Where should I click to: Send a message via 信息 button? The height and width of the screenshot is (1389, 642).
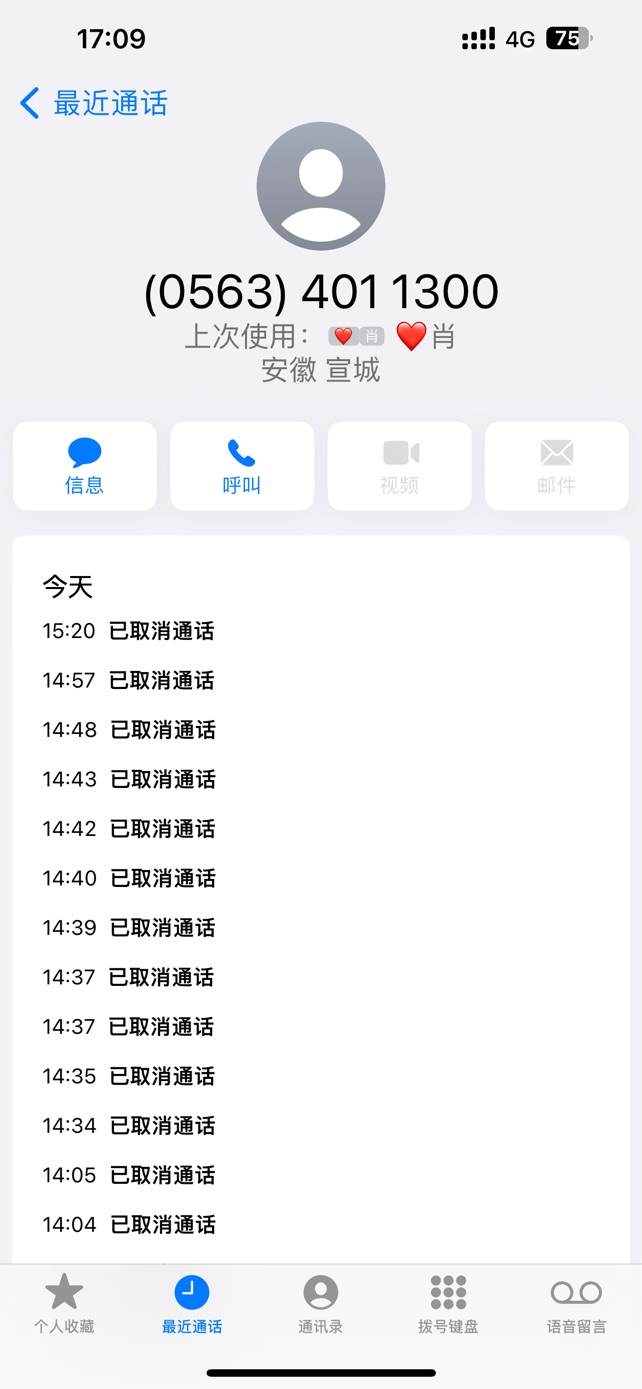pos(85,466)
